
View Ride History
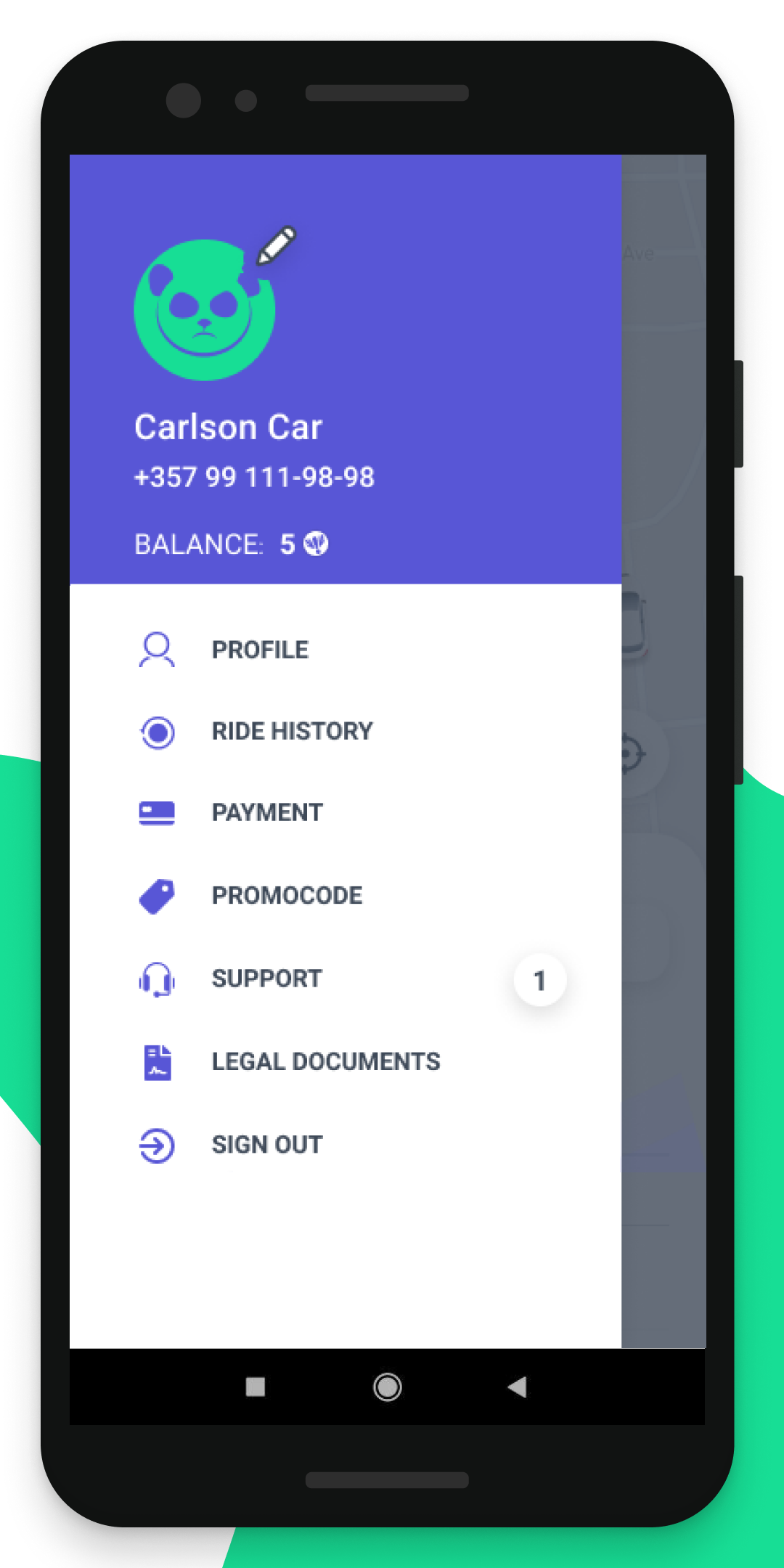[x=346, y=732]
